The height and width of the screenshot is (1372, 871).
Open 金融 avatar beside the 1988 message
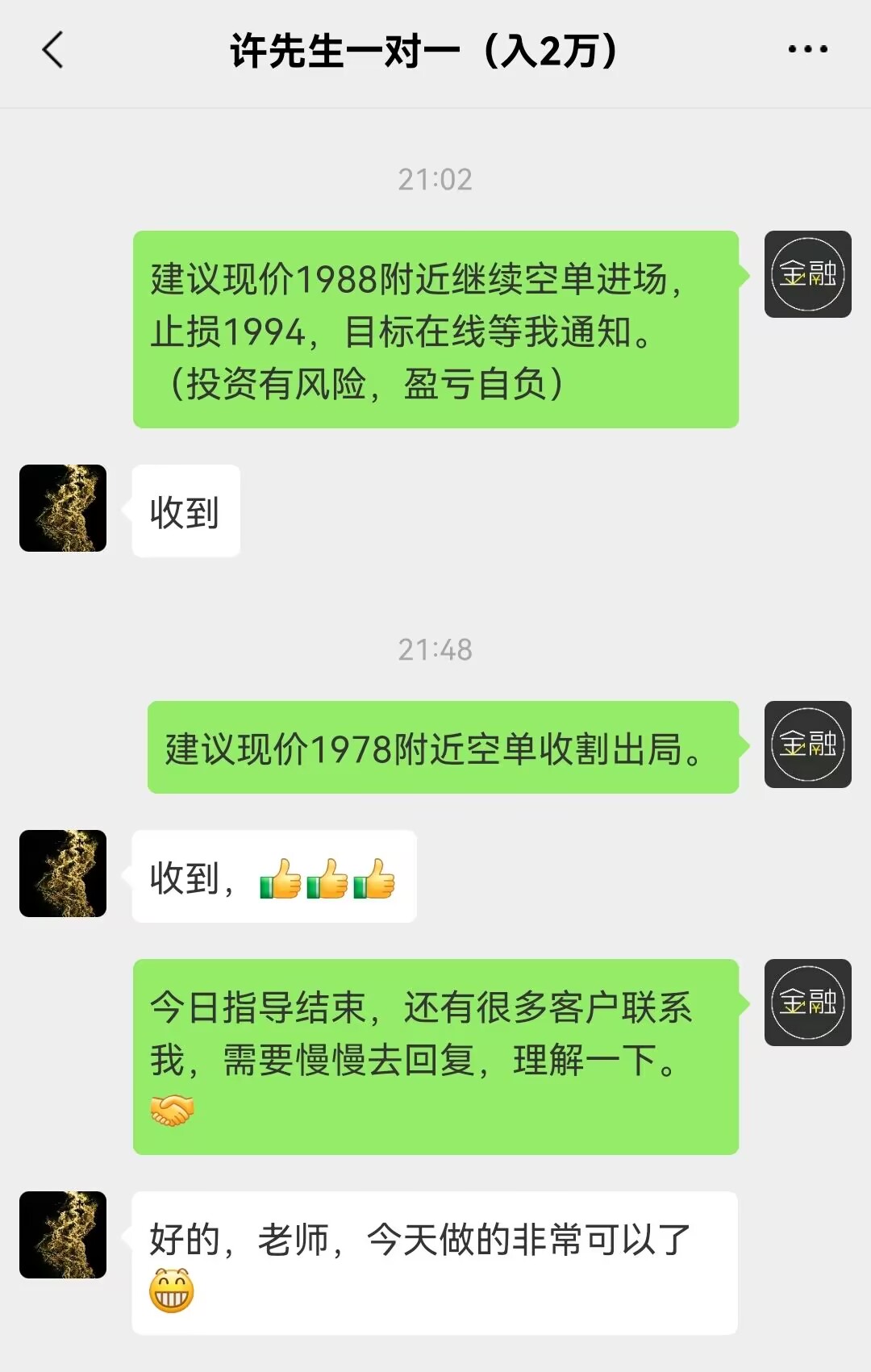click(x=807, y=274)
